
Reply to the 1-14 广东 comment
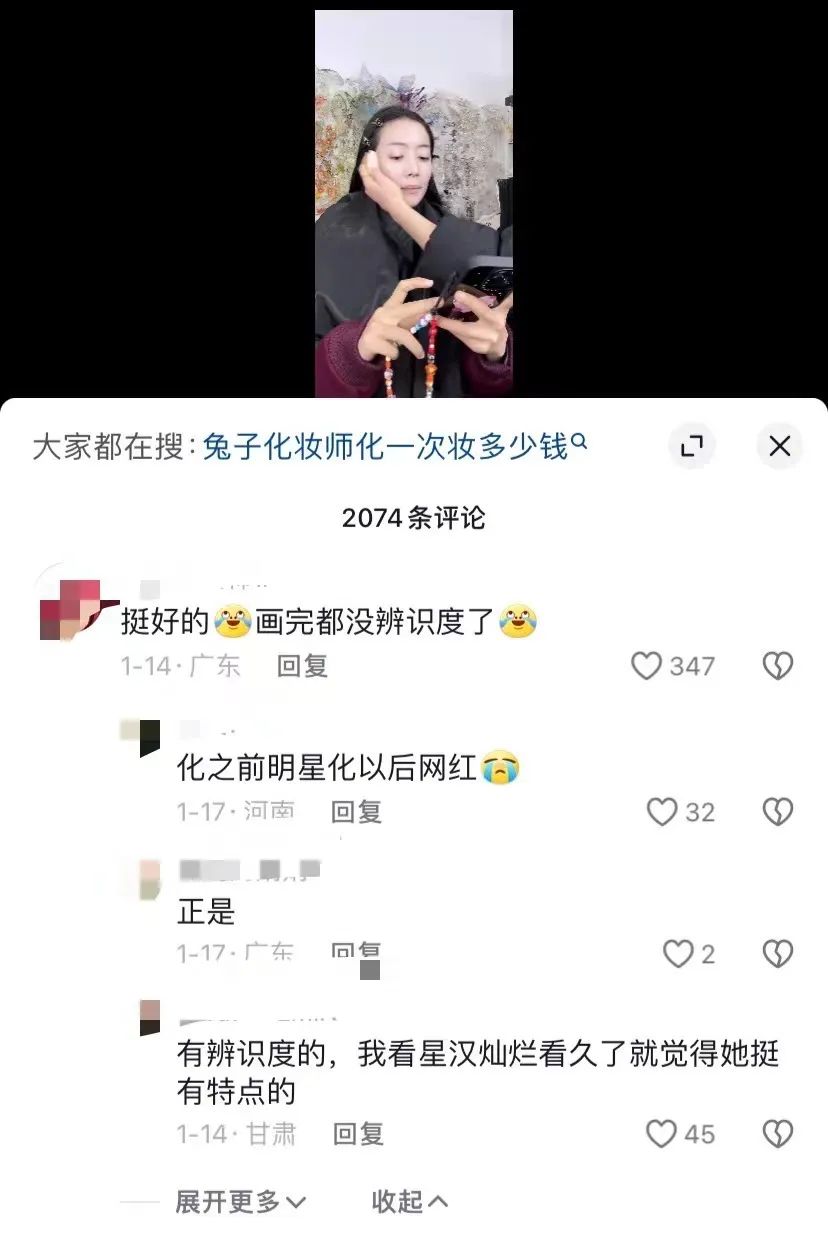[x=302, y=666]
